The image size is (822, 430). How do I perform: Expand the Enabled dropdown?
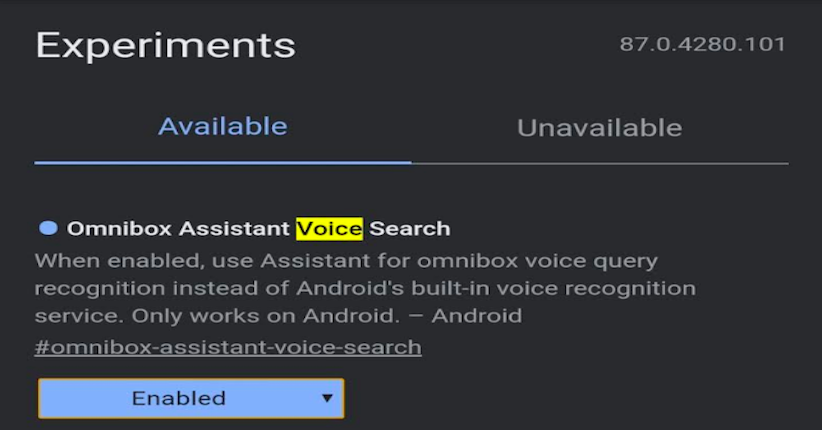[x=191, y=398]
